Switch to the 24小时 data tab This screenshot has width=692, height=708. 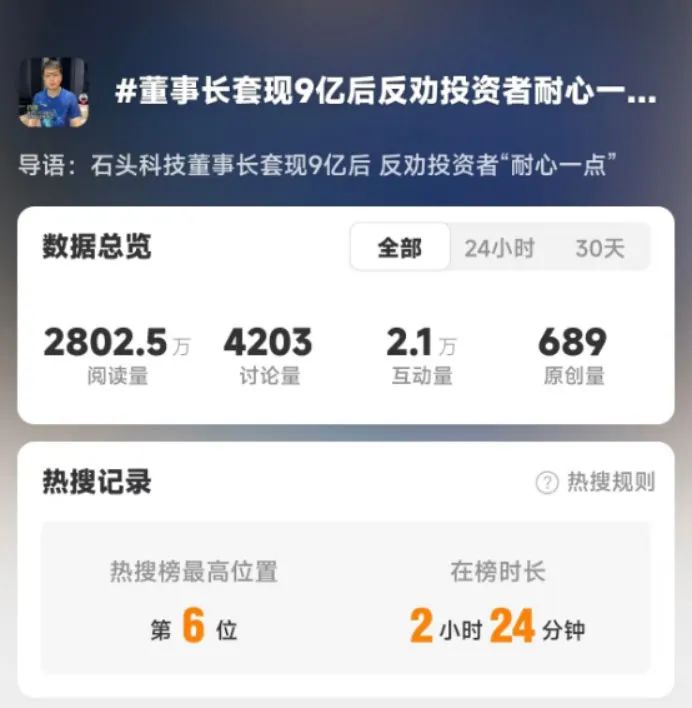[499, 248]
